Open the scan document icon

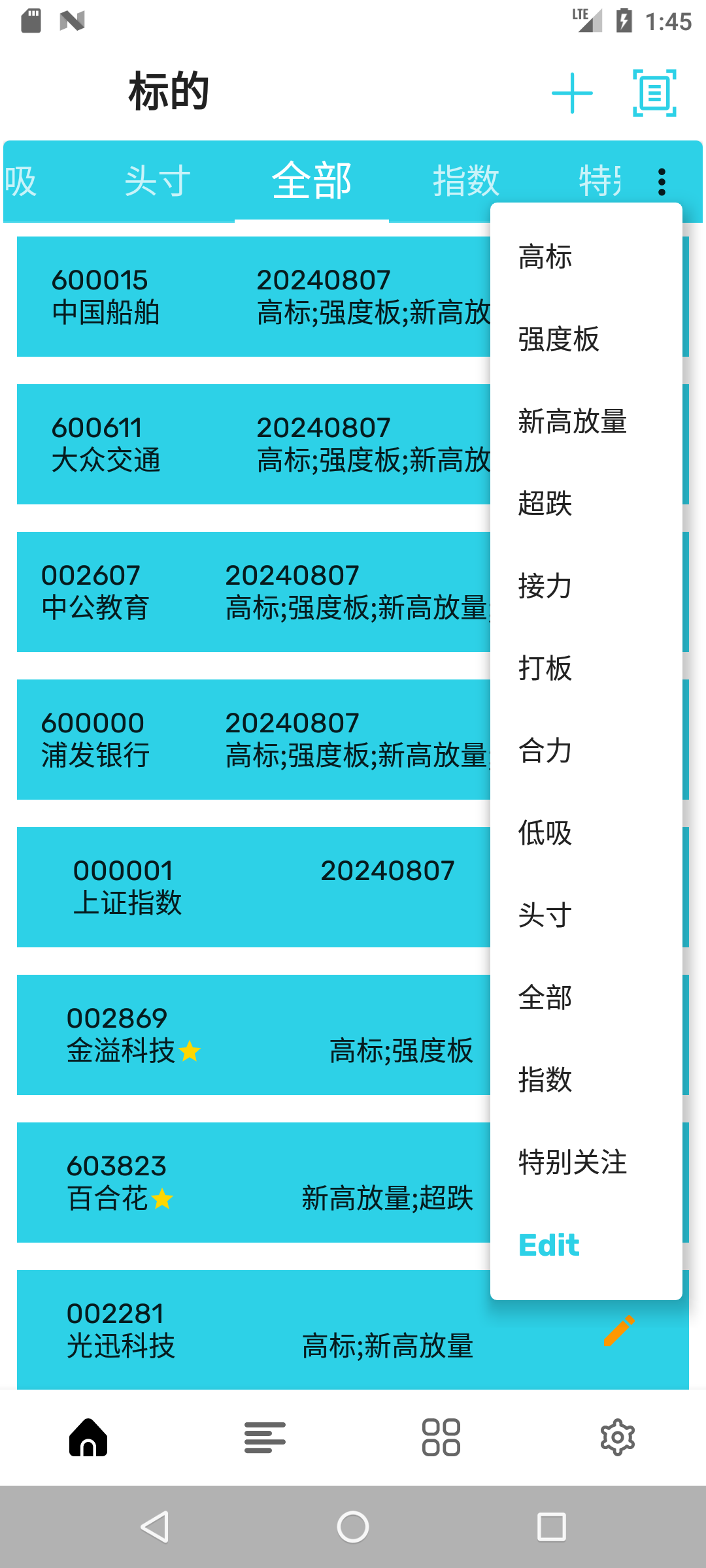pos(654,93)
